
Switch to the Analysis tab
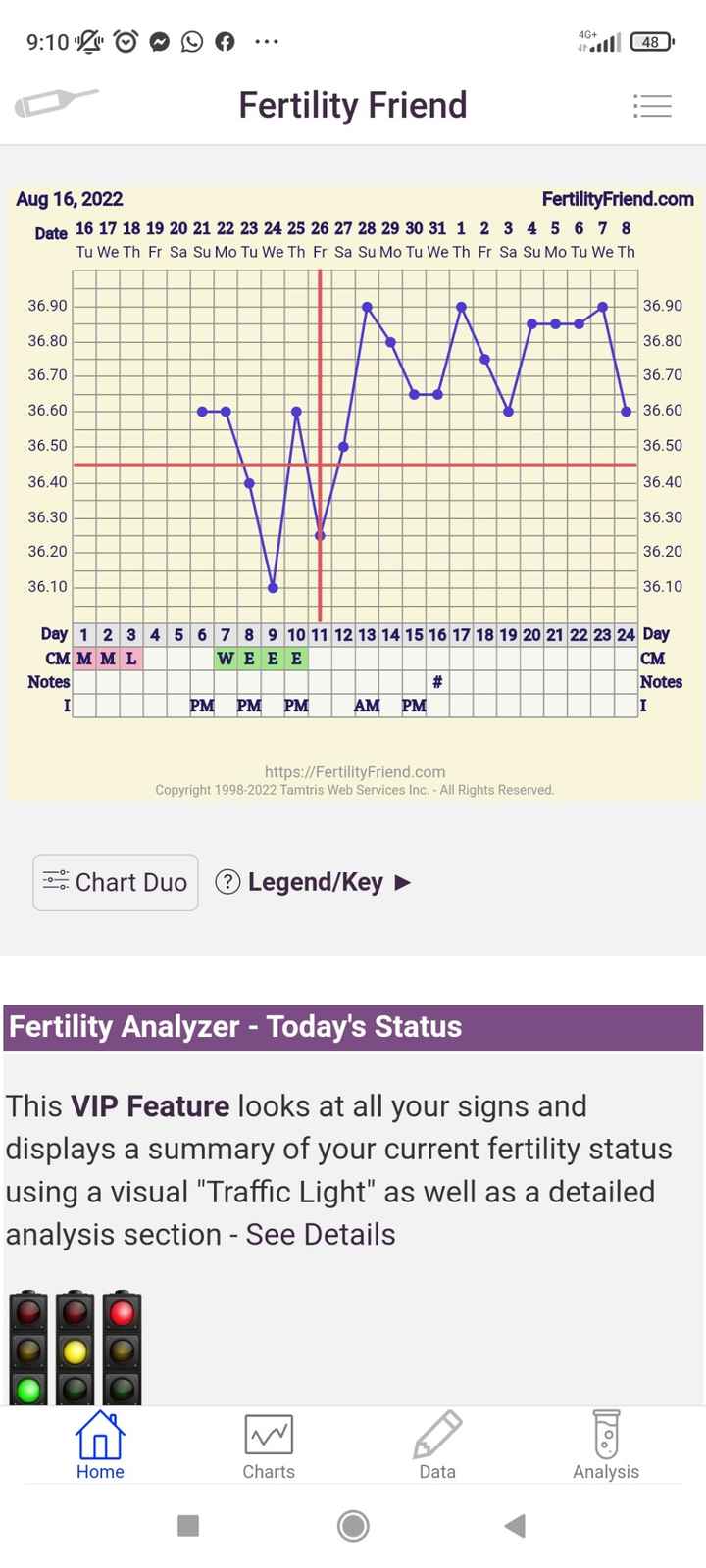(x=606, y=1446)
